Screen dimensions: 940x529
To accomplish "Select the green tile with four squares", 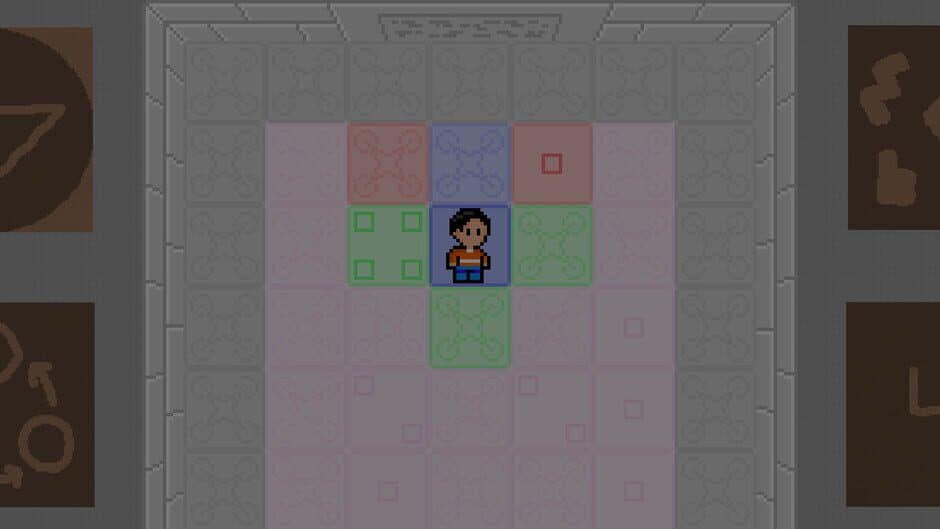I will click(x=388, y=245).
